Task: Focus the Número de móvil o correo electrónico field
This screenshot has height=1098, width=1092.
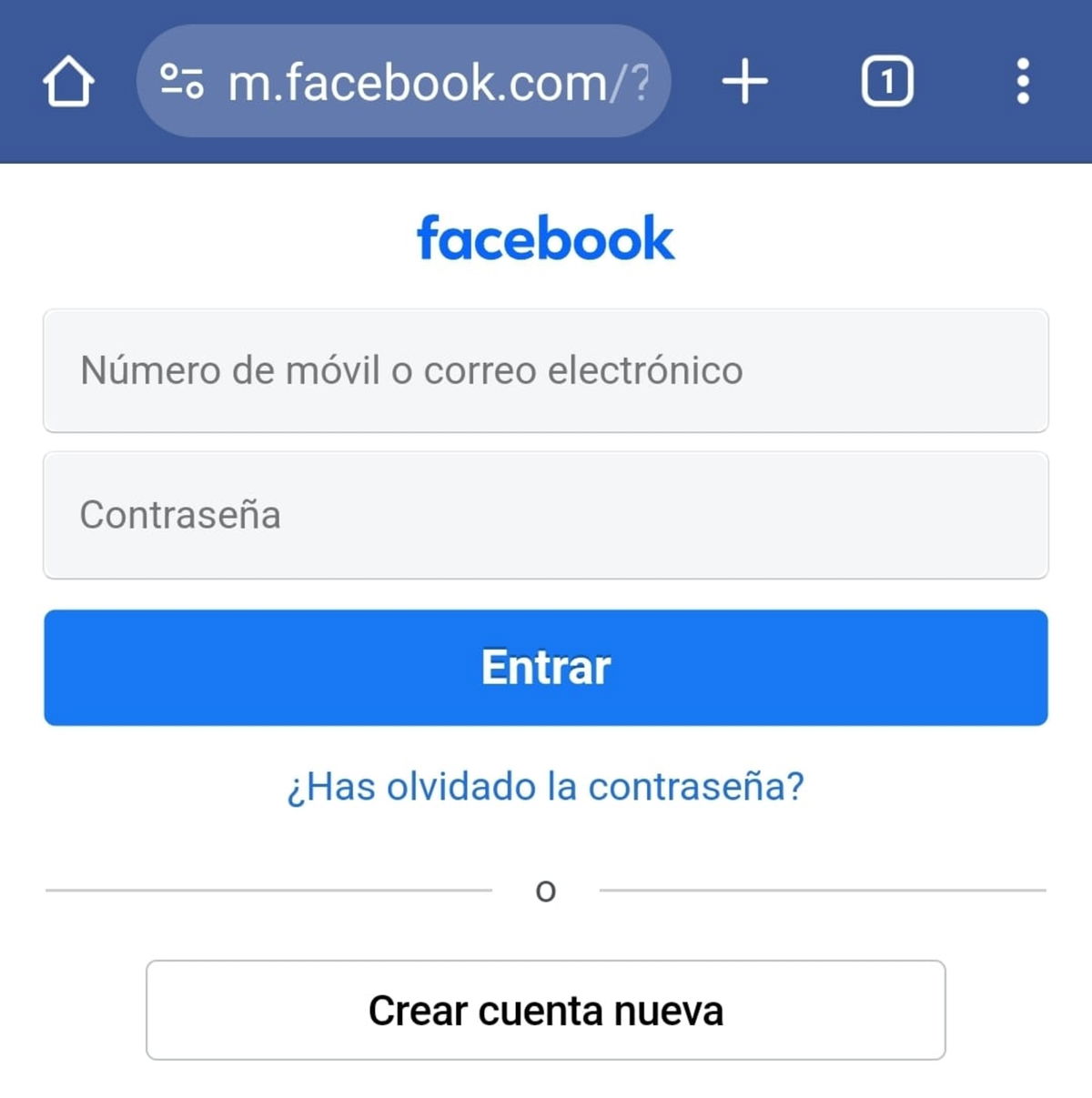Action: [x=545, y=371]
